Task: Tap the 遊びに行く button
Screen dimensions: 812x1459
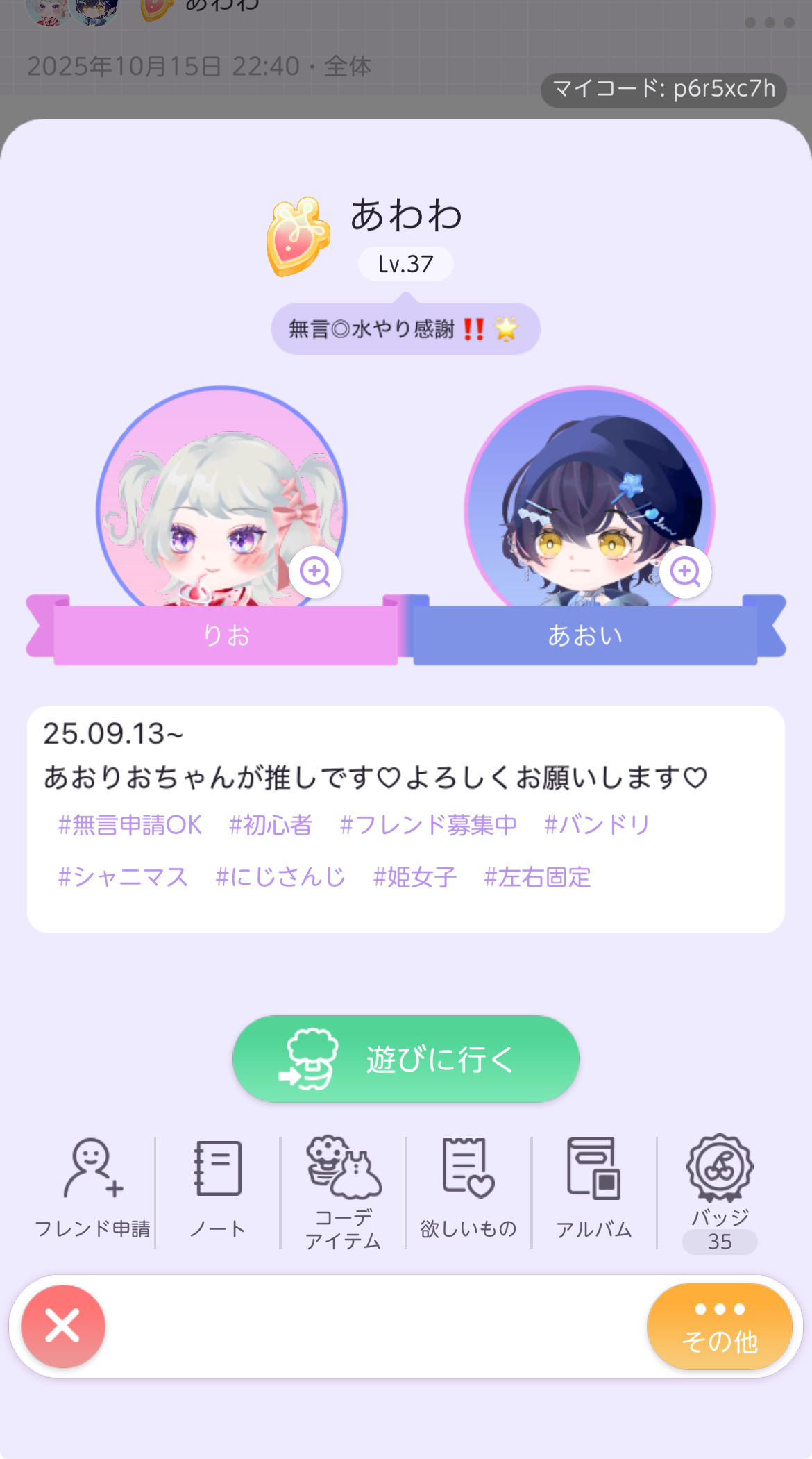Action: point(405,1058)
